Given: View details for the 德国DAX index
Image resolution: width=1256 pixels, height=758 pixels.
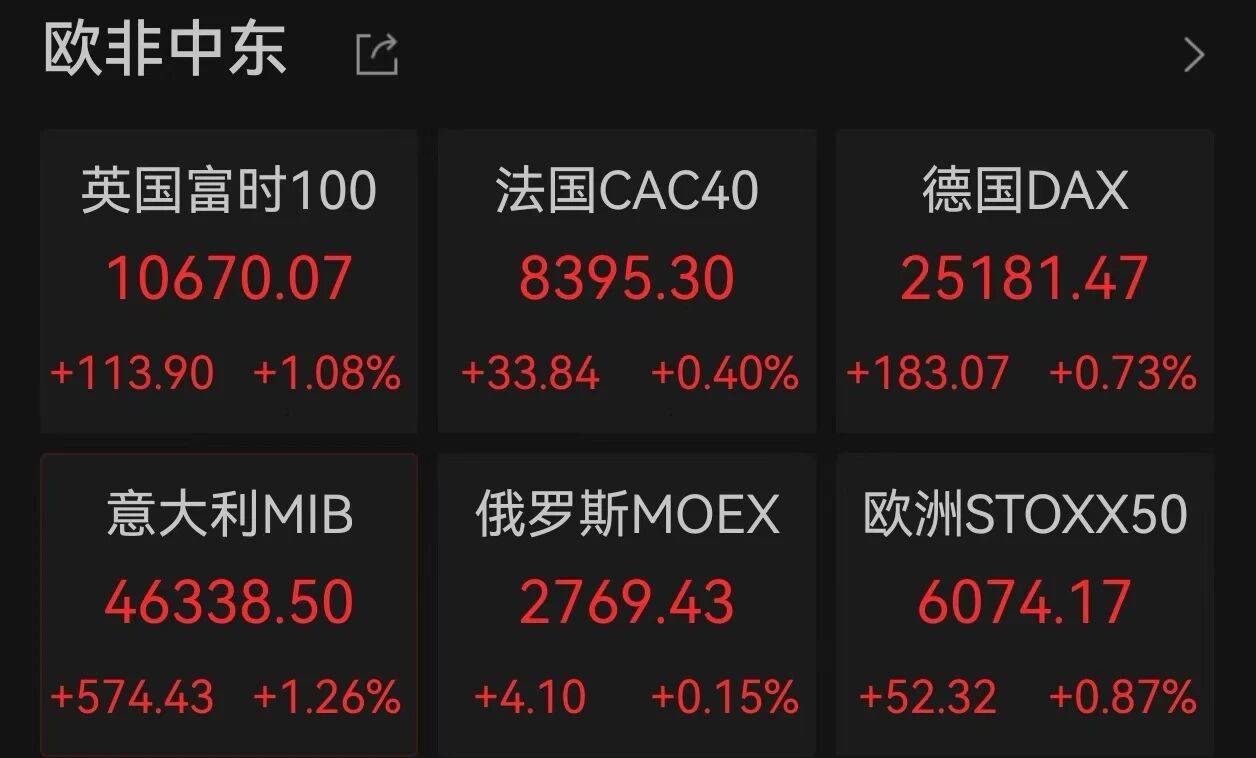Looking at the screenshot, I should pyautogui.click(x=1024, y=280).
